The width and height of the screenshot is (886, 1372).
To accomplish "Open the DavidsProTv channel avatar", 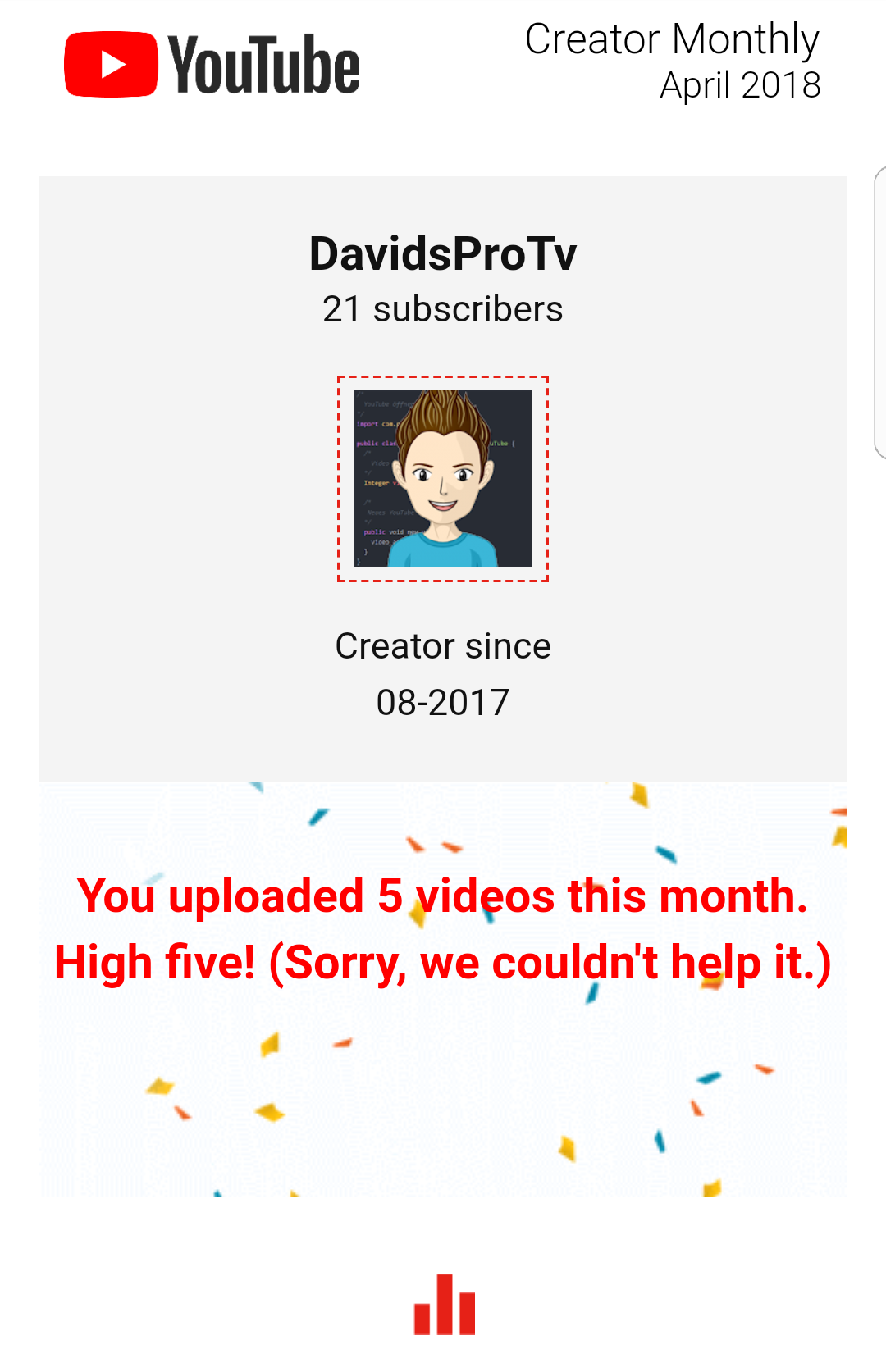I will [x=443, y=479].
